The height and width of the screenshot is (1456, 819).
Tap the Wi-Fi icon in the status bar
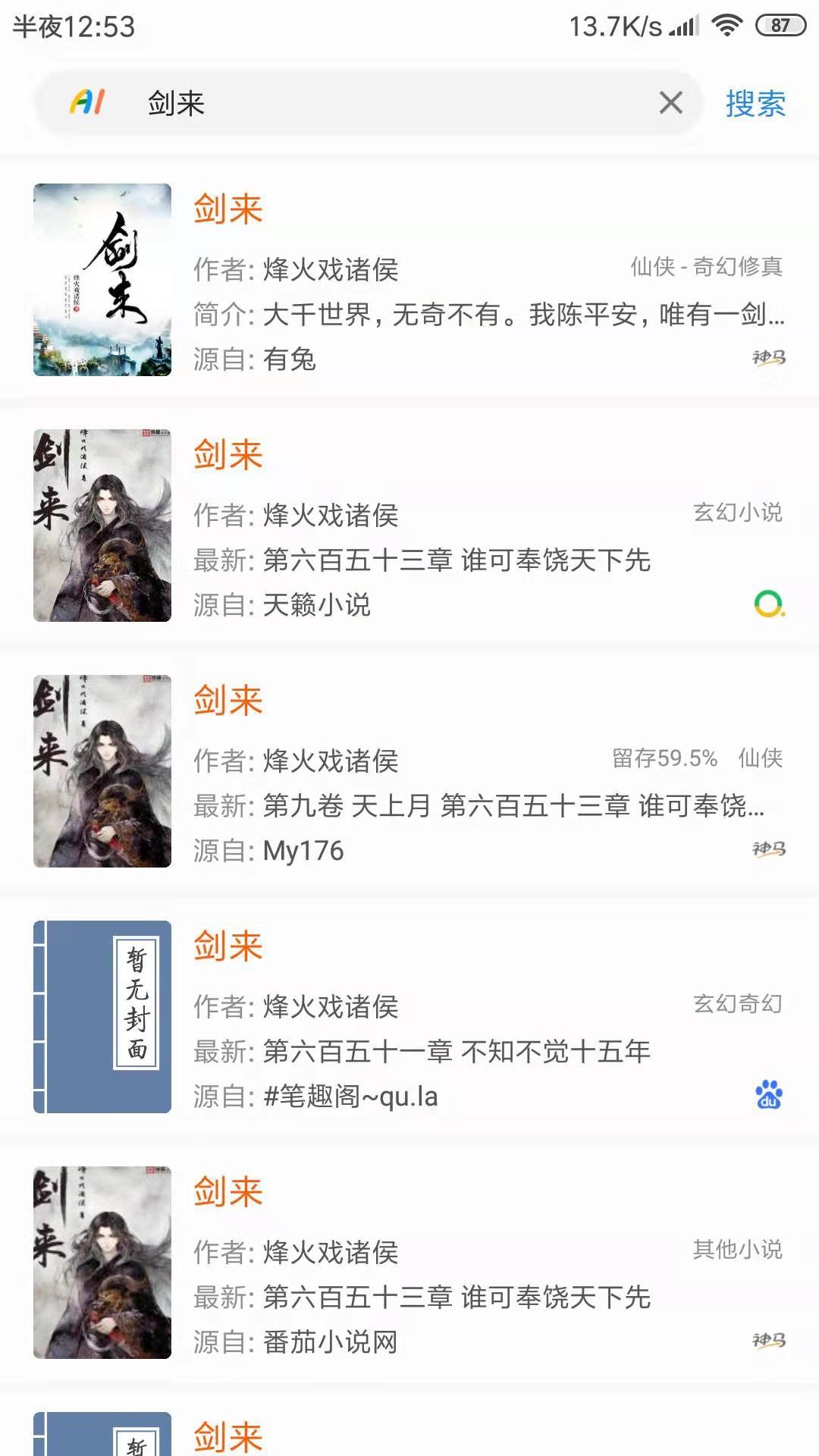[x=727, y=24]
